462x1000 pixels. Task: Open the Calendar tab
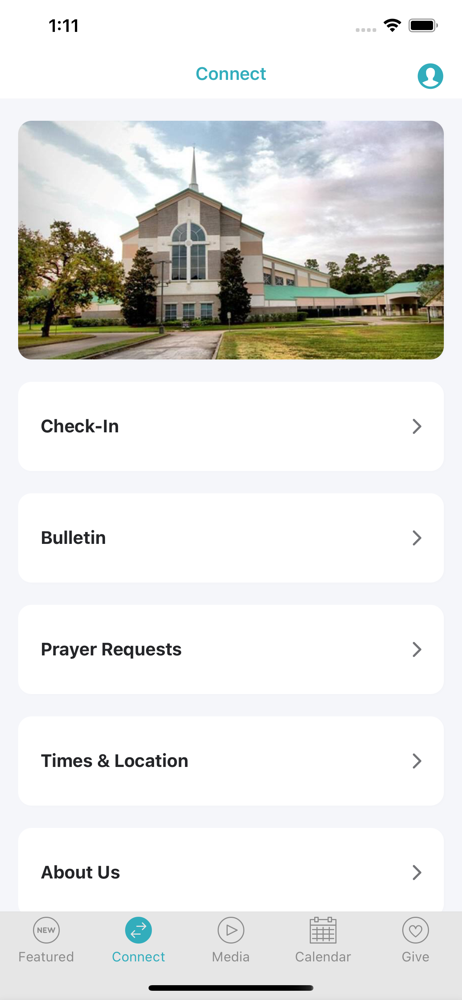[323, 940]
